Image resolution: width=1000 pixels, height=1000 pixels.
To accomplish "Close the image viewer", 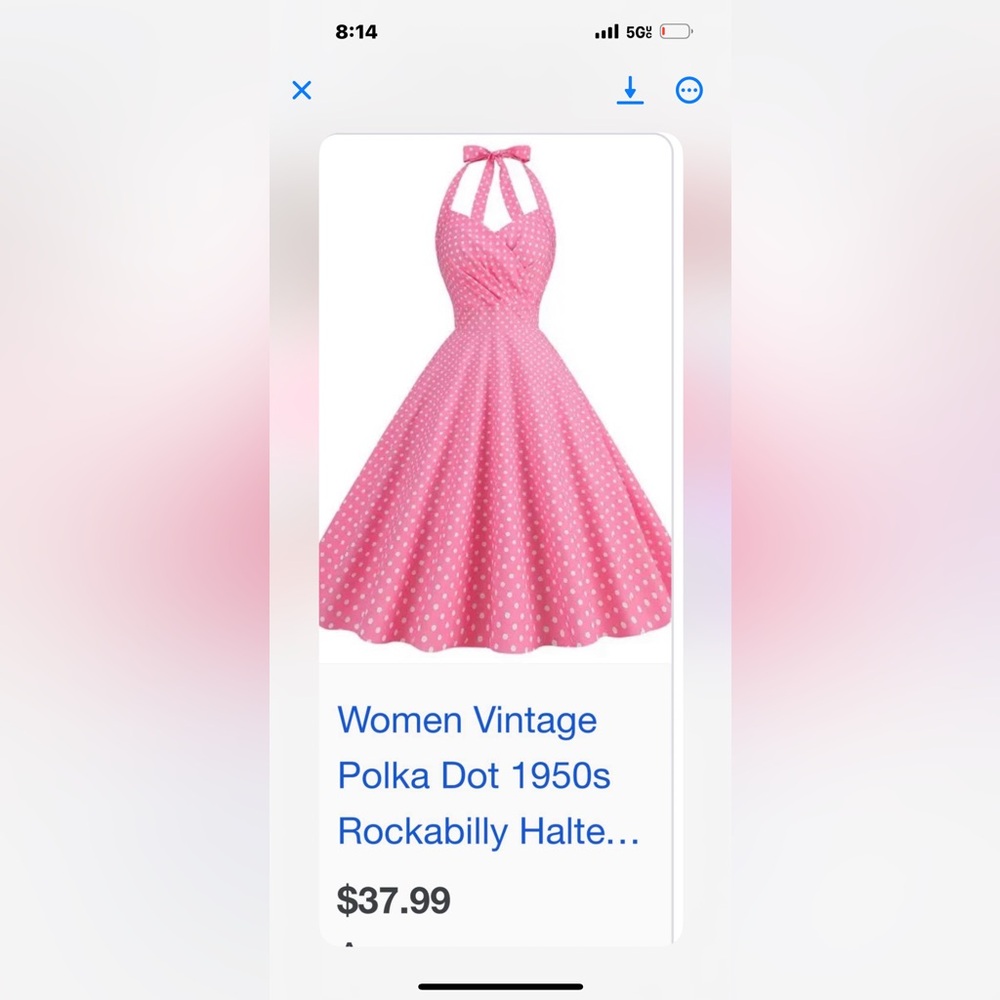I will coord(301,90).
